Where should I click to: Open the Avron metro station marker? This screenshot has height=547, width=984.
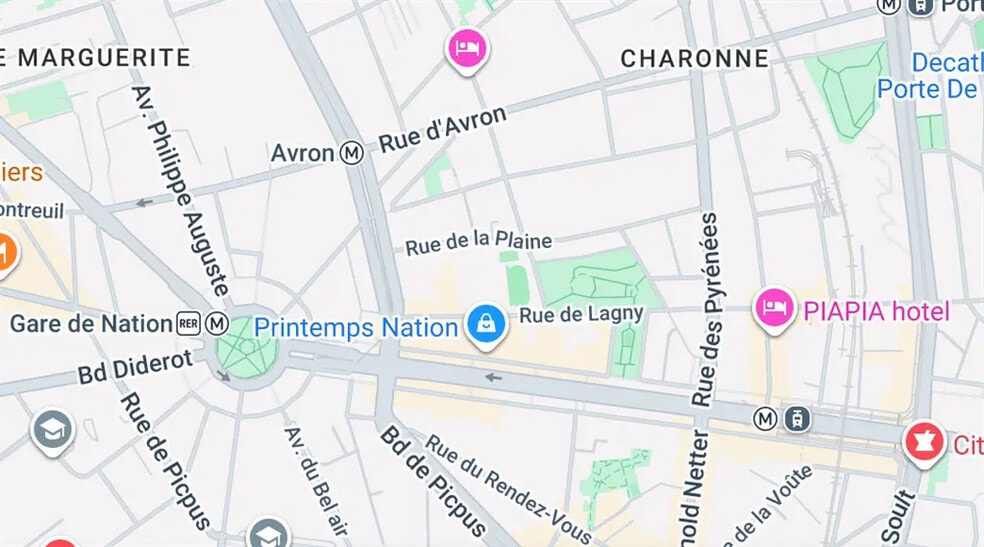tap(351, 152)
